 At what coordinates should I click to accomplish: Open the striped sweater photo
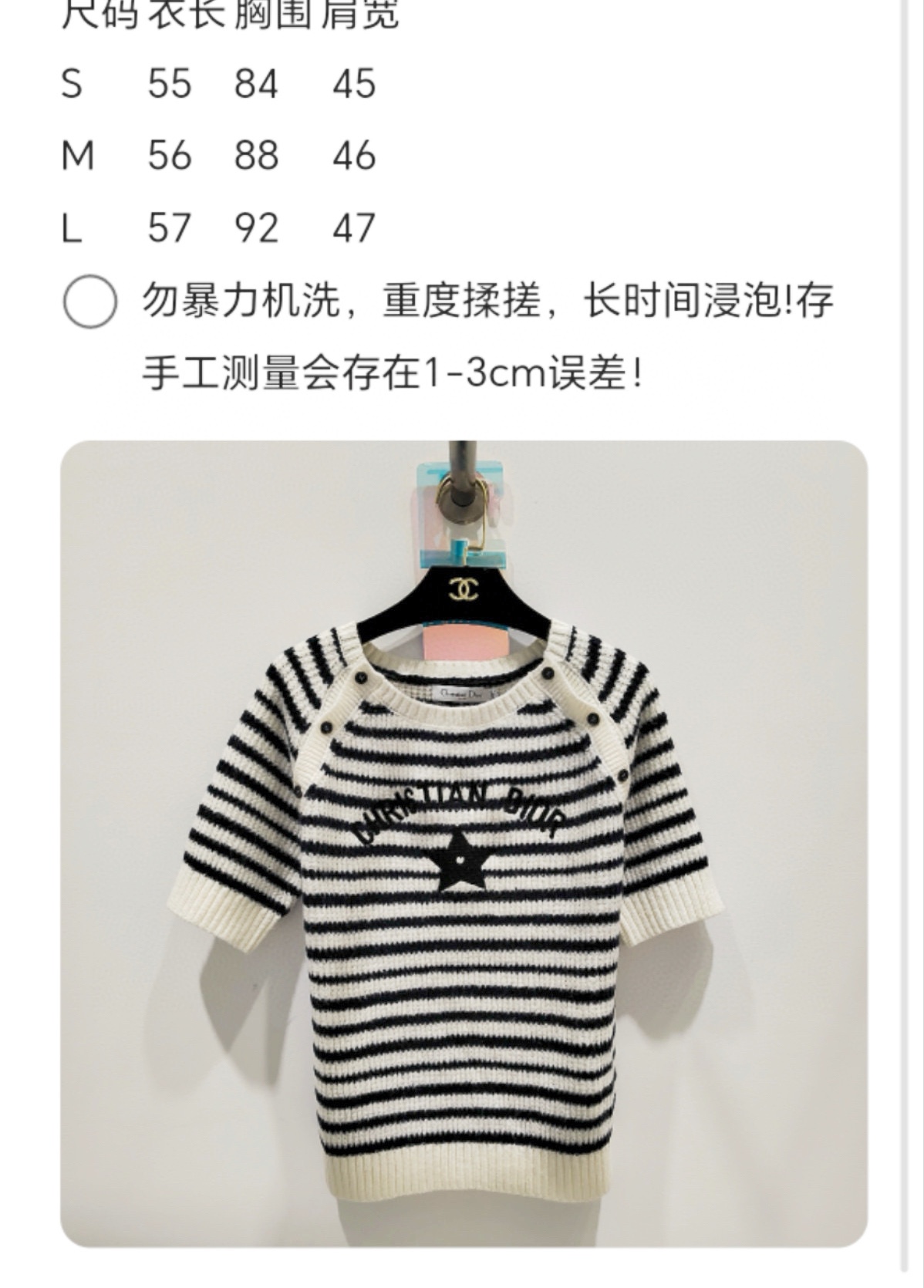coord(464,842)
